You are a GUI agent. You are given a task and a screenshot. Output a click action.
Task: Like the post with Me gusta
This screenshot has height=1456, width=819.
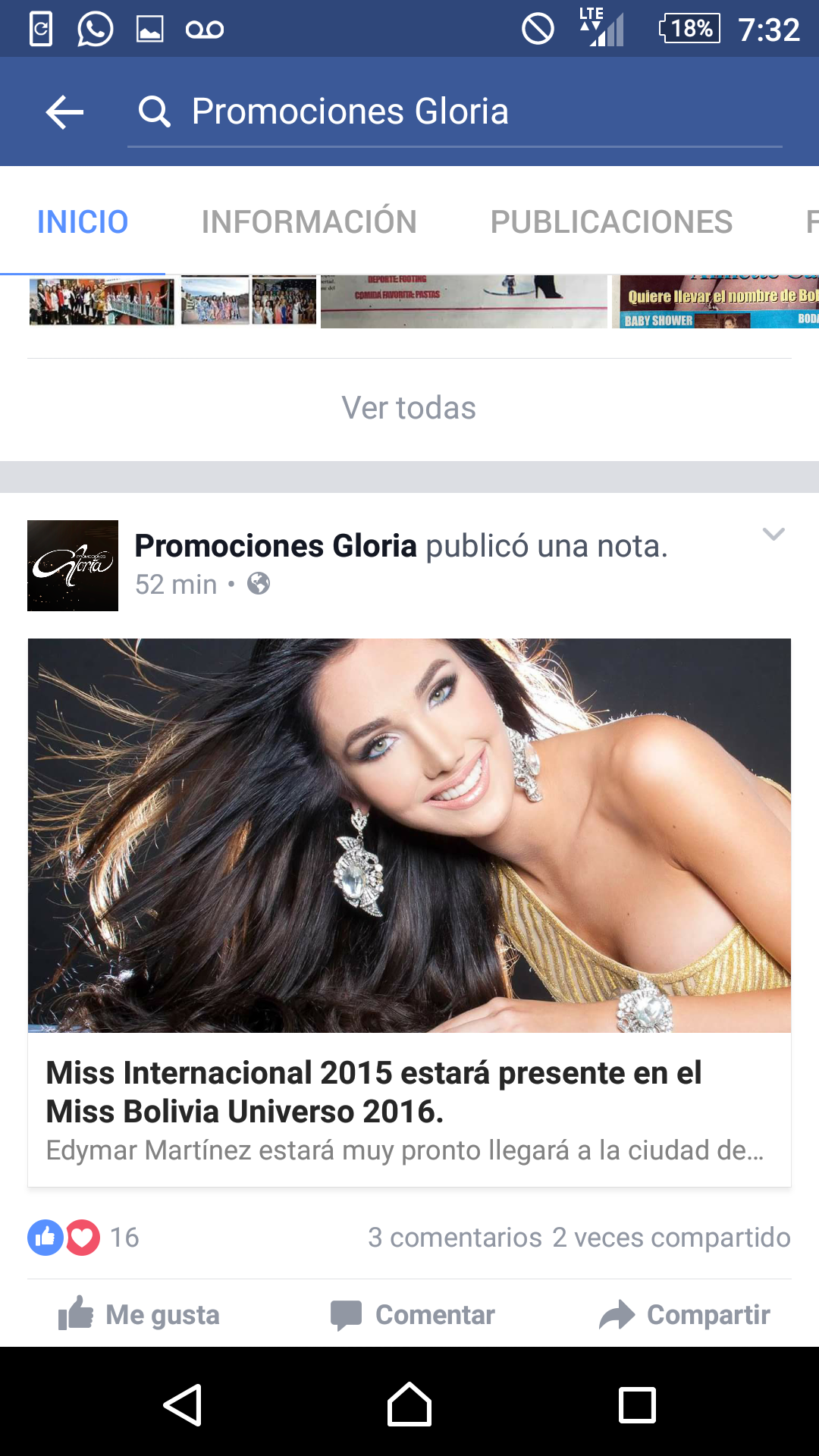click(x=140, y=1314)
